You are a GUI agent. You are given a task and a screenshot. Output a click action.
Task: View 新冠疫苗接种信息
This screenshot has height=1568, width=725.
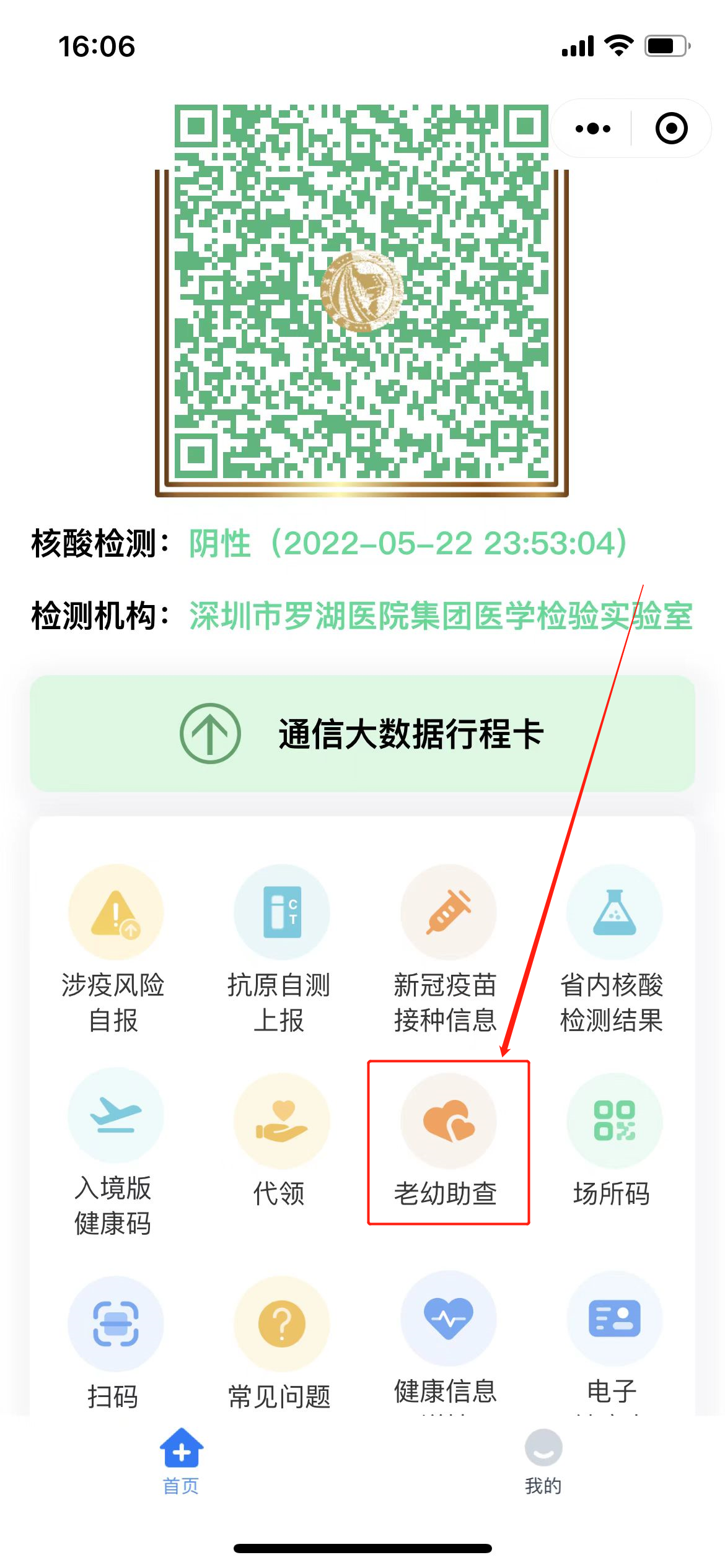[447, 947]
